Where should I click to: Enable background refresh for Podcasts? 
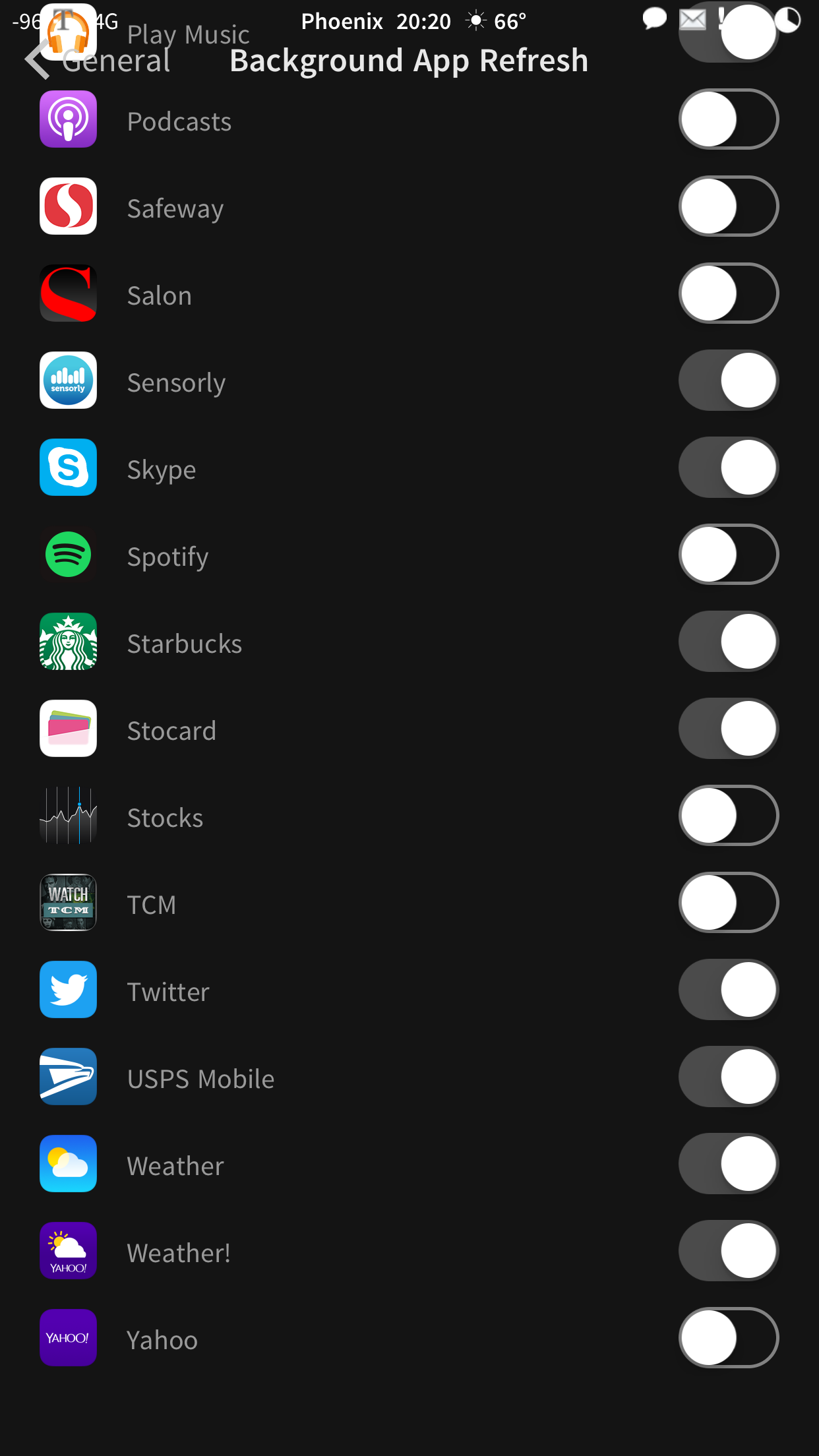(x=728, y=119)
